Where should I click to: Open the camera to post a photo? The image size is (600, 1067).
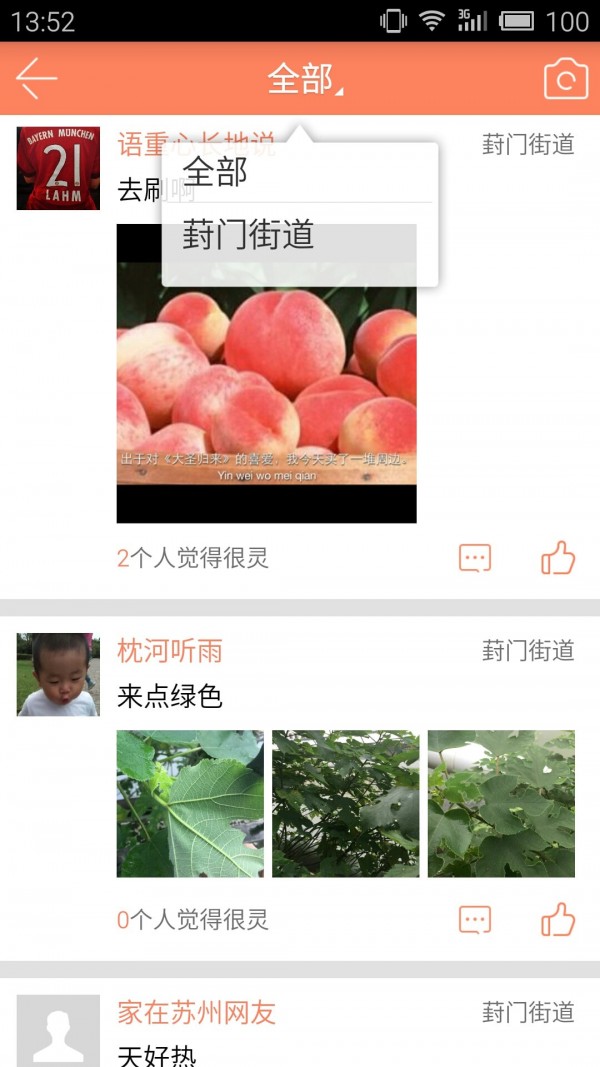coord(565,79)
